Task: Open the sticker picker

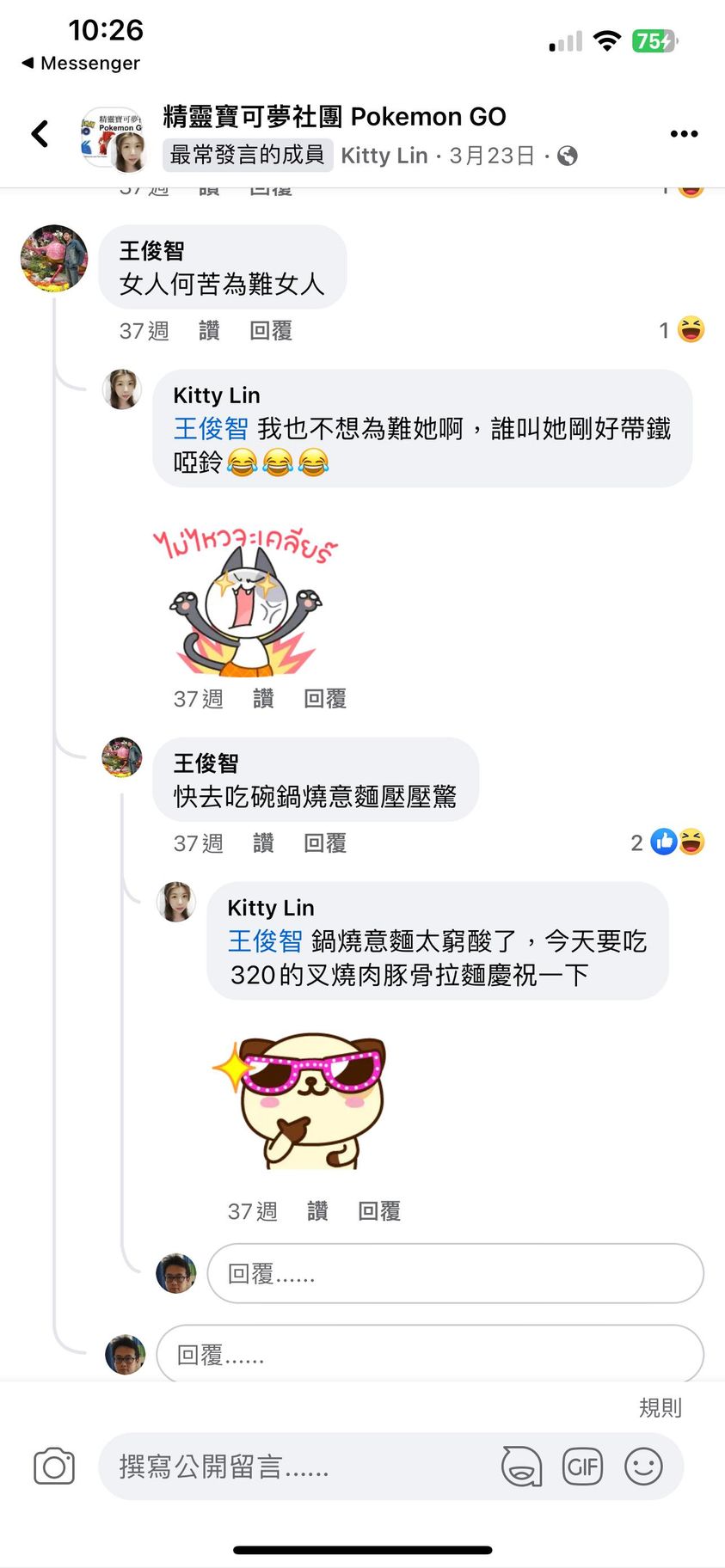Action: click(522, 1467)
